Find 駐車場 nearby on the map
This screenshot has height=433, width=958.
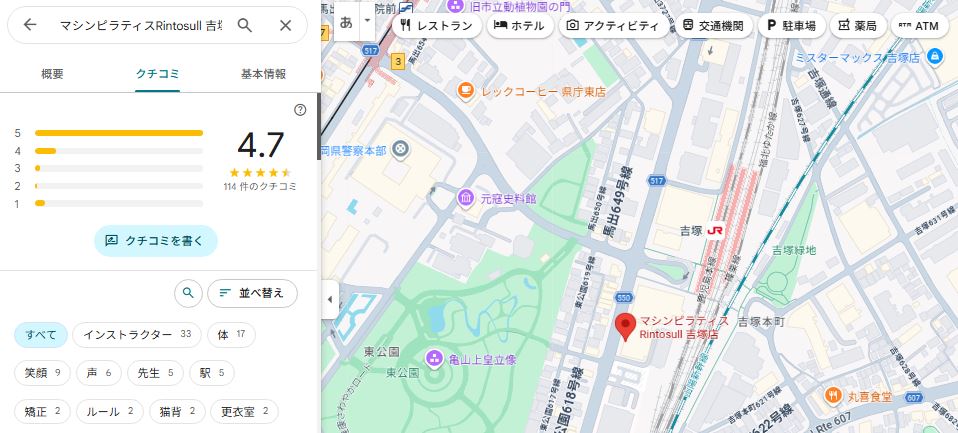click(x=792, y=25)
